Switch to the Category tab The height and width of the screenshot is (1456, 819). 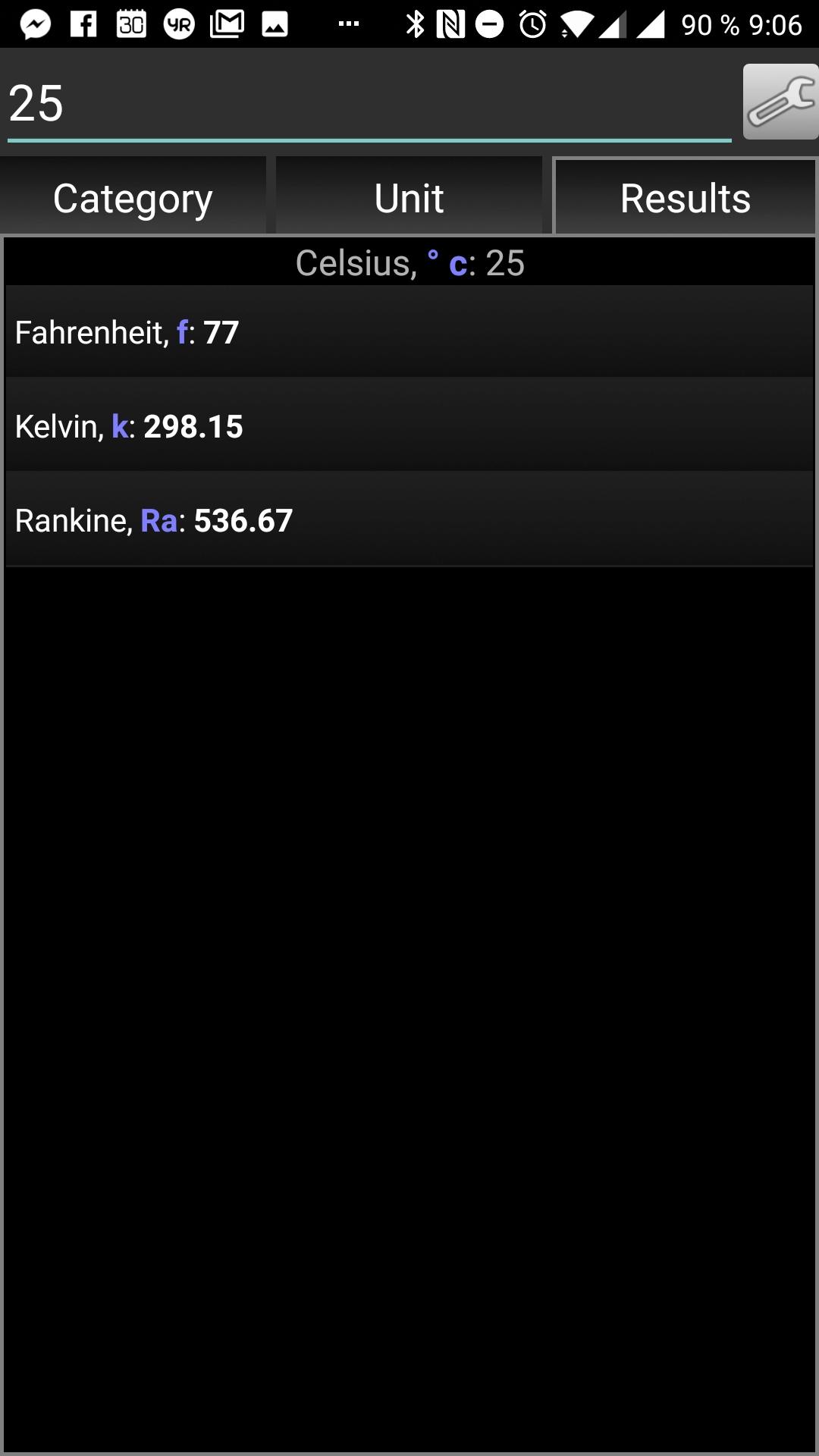point(133,196)
